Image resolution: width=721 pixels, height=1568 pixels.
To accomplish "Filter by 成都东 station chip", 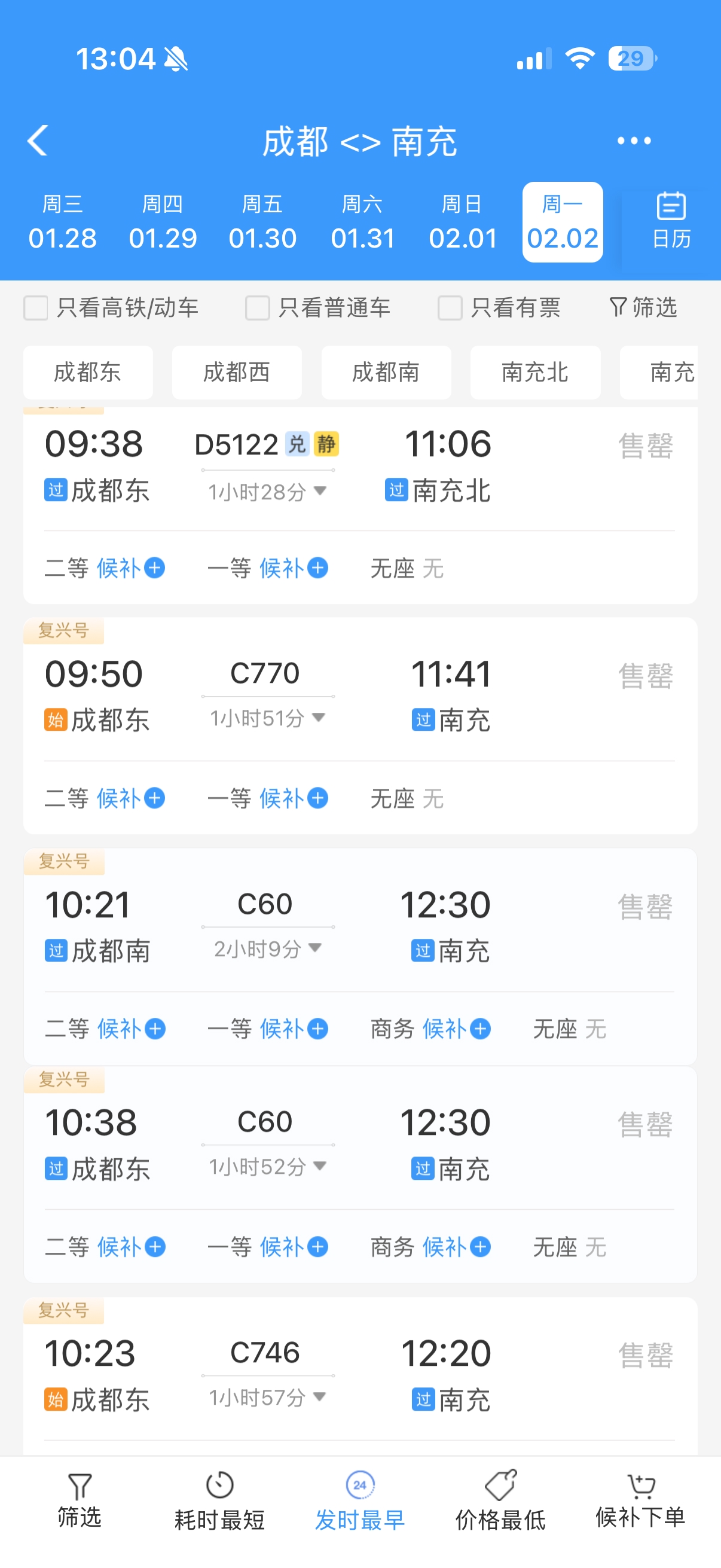I will point(88,372).
